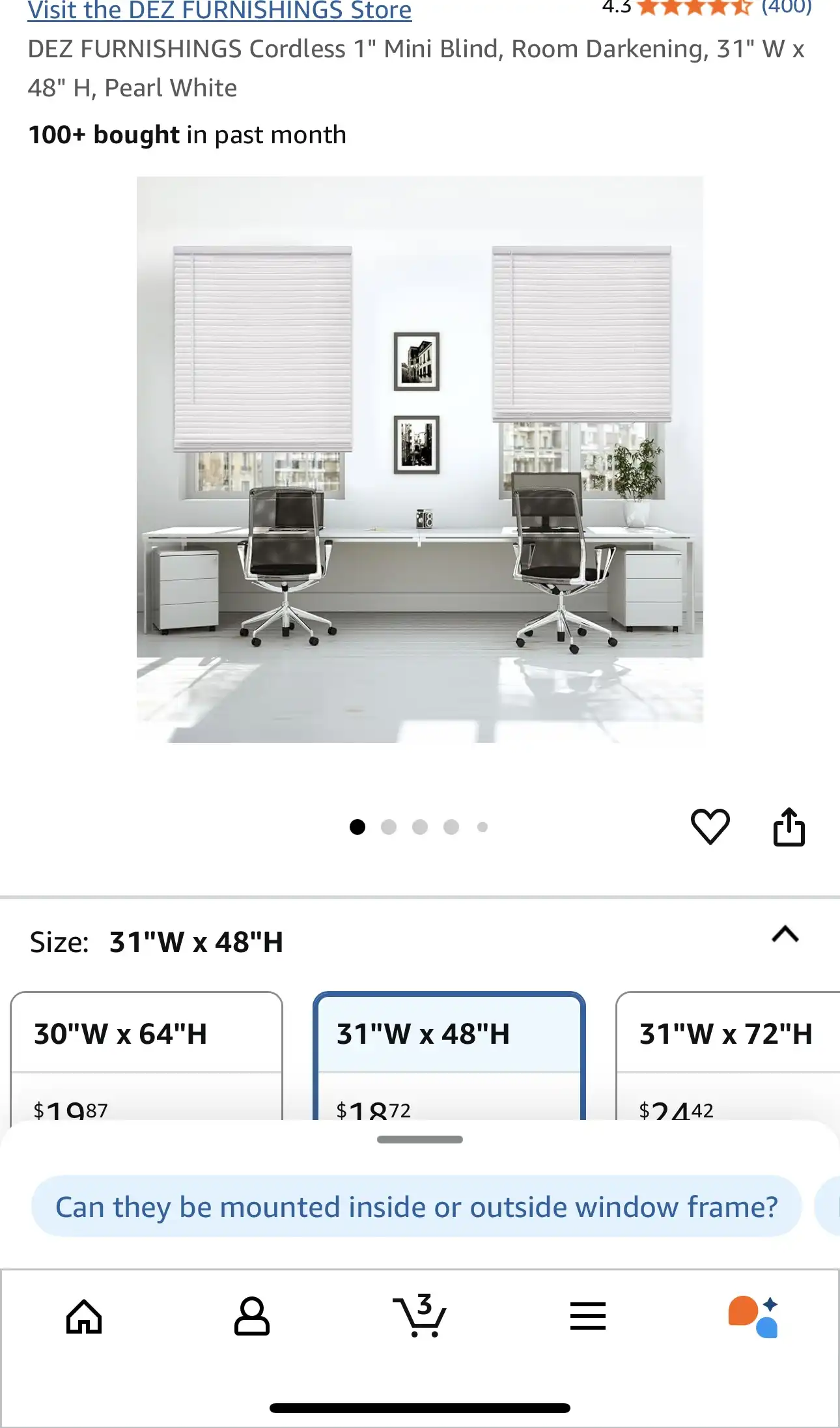Open the blinds product image

[419, 459]
